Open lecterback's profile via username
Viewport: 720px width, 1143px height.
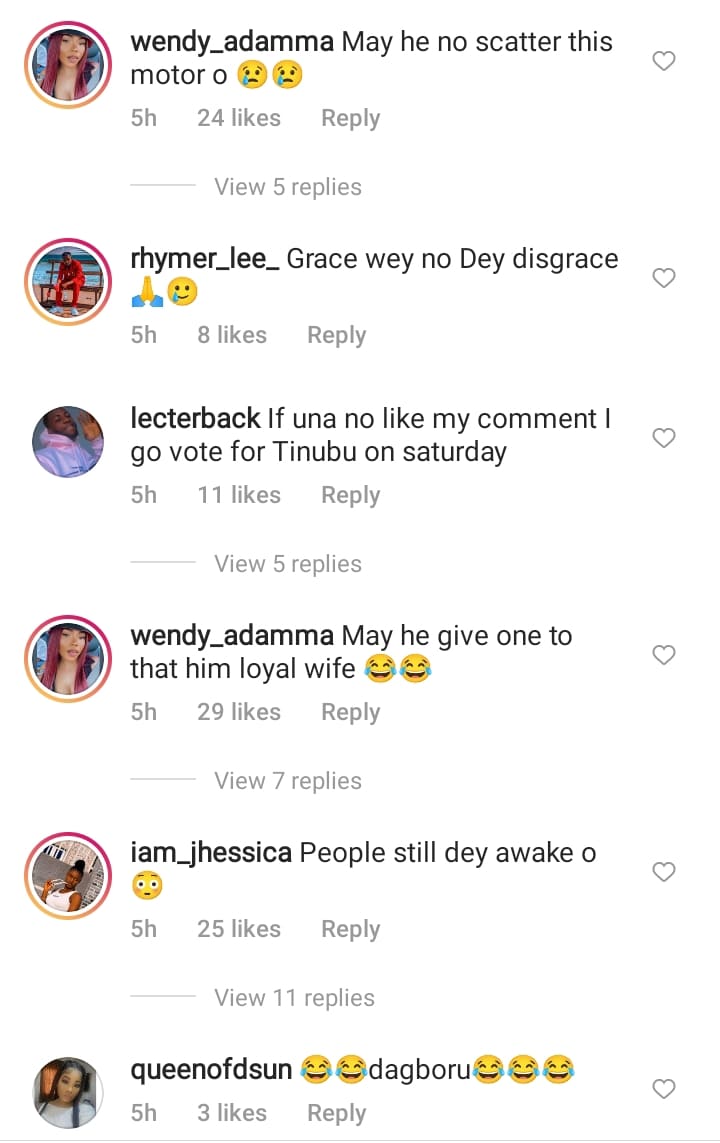point(195,419)
